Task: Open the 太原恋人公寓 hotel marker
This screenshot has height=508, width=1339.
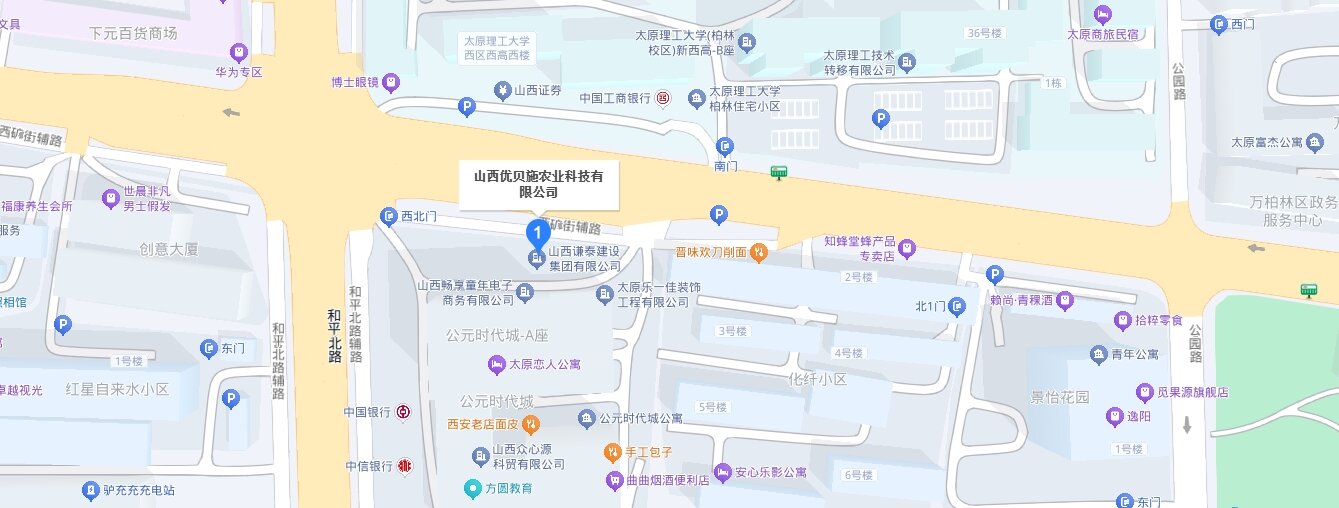Action: tap(495, 364)
